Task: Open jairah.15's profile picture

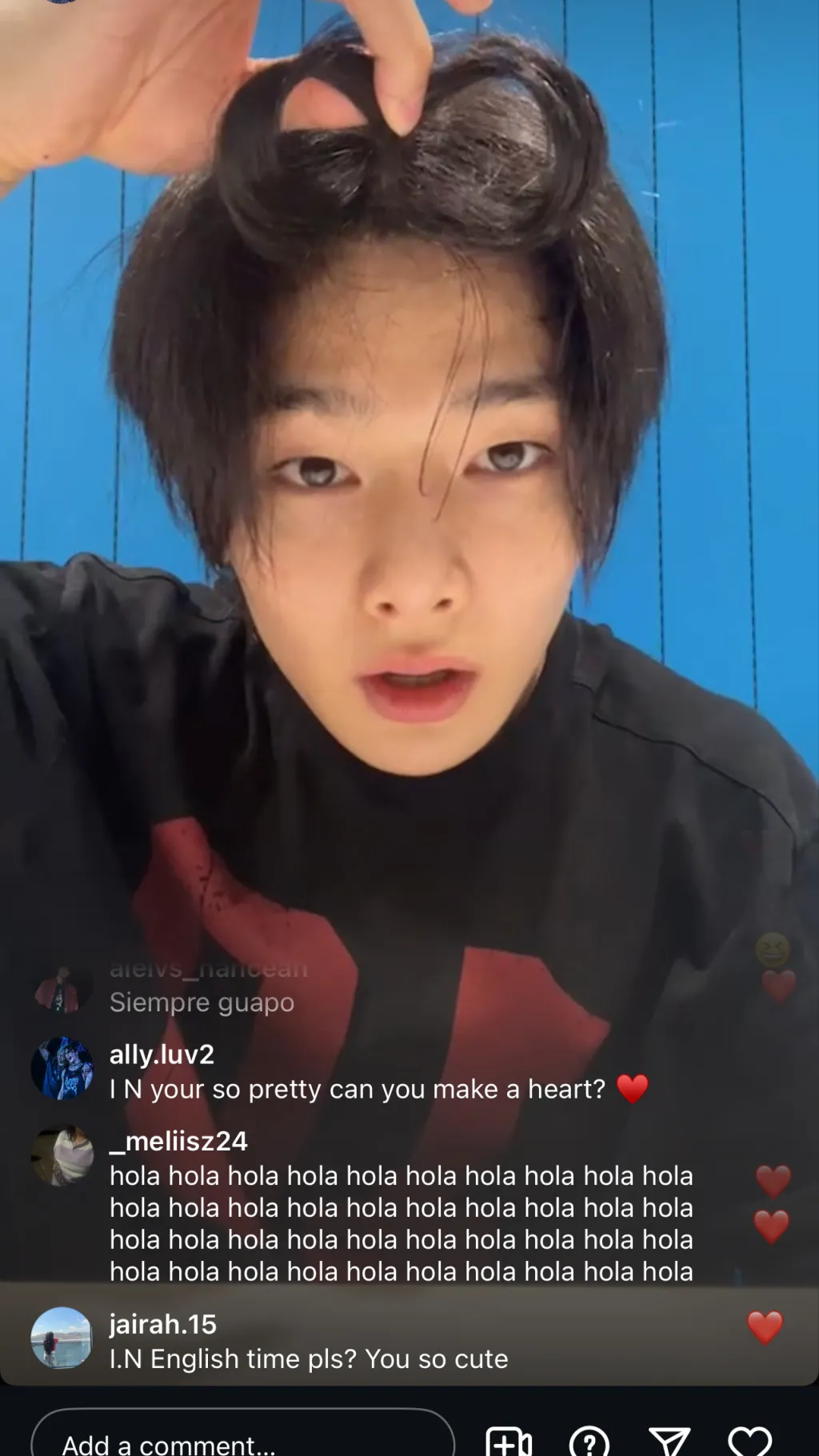Action: click(x=62, y=1338)
